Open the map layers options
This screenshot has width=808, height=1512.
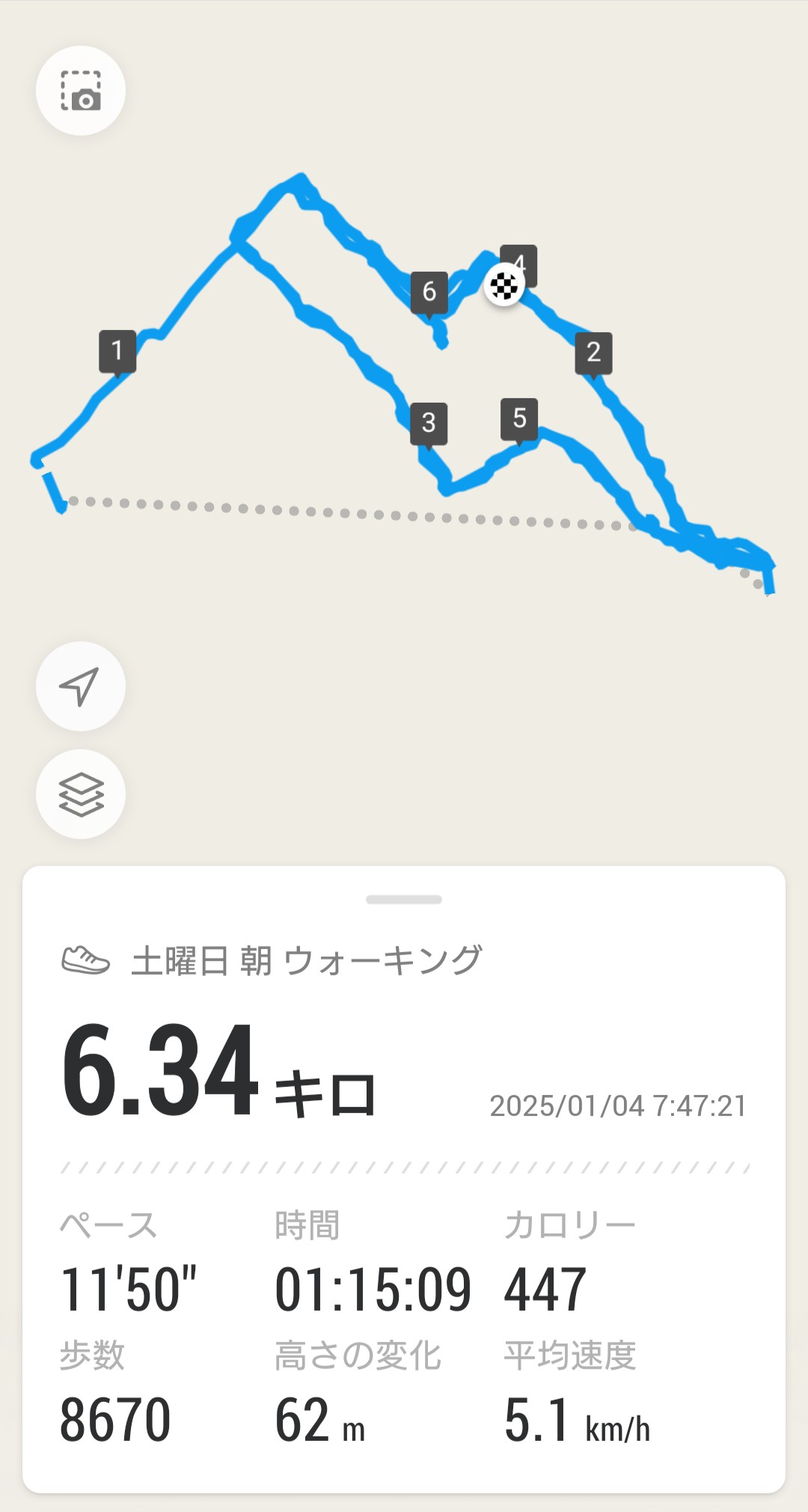click(81, 793)
